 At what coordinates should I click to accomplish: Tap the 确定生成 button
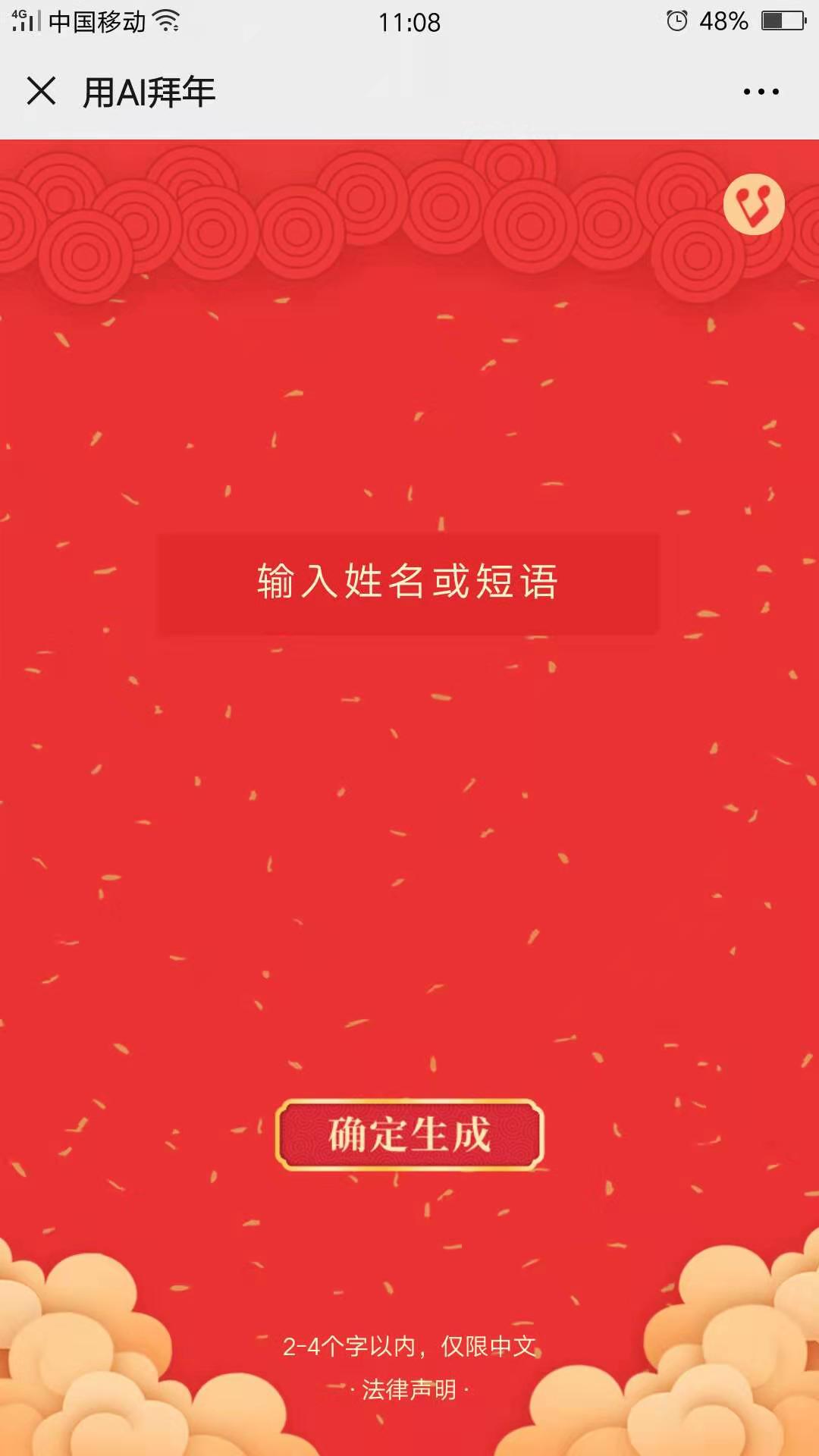coord(409,1135)
